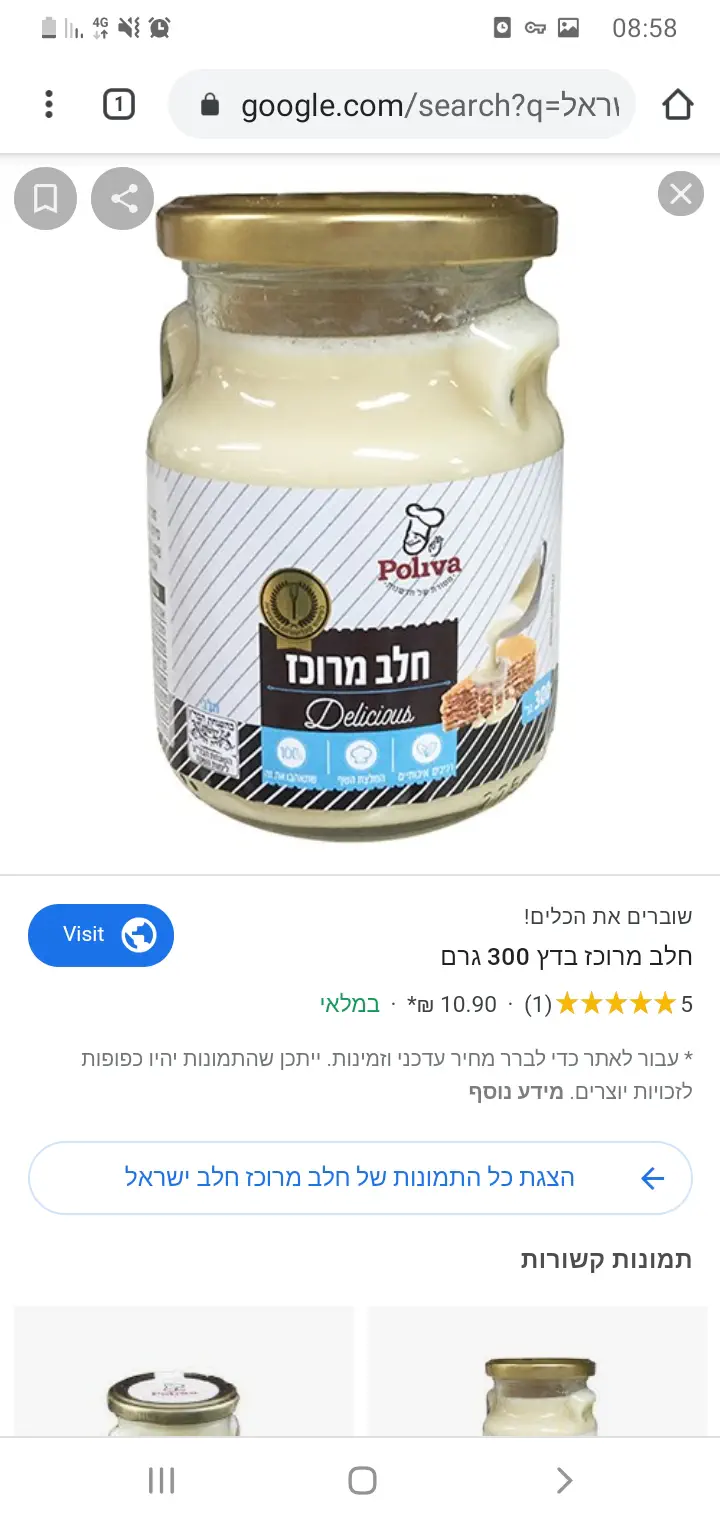Go to the browser home page
Viewport: 720px width, 1520px height.
pyautogui.click(x=677, y=104)
